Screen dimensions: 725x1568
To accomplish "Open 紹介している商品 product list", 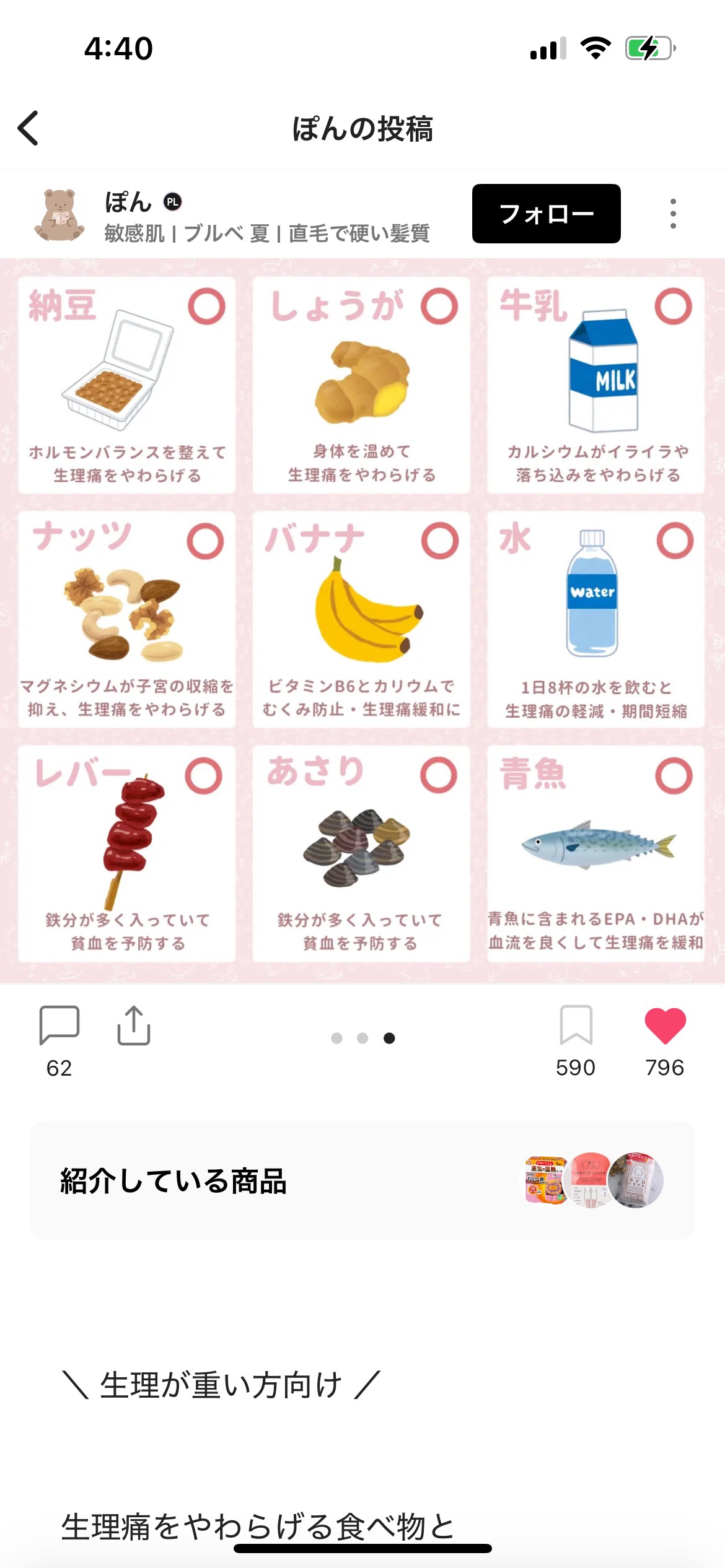I will click(362, 1180).
